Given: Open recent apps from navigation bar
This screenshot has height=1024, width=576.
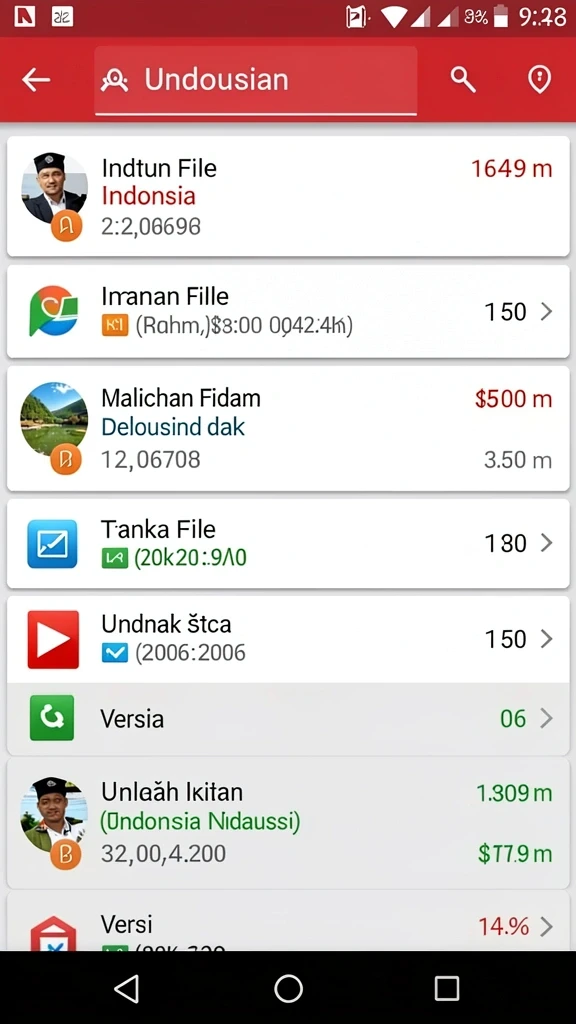Looking at the screenshot, I should (447, 988).
